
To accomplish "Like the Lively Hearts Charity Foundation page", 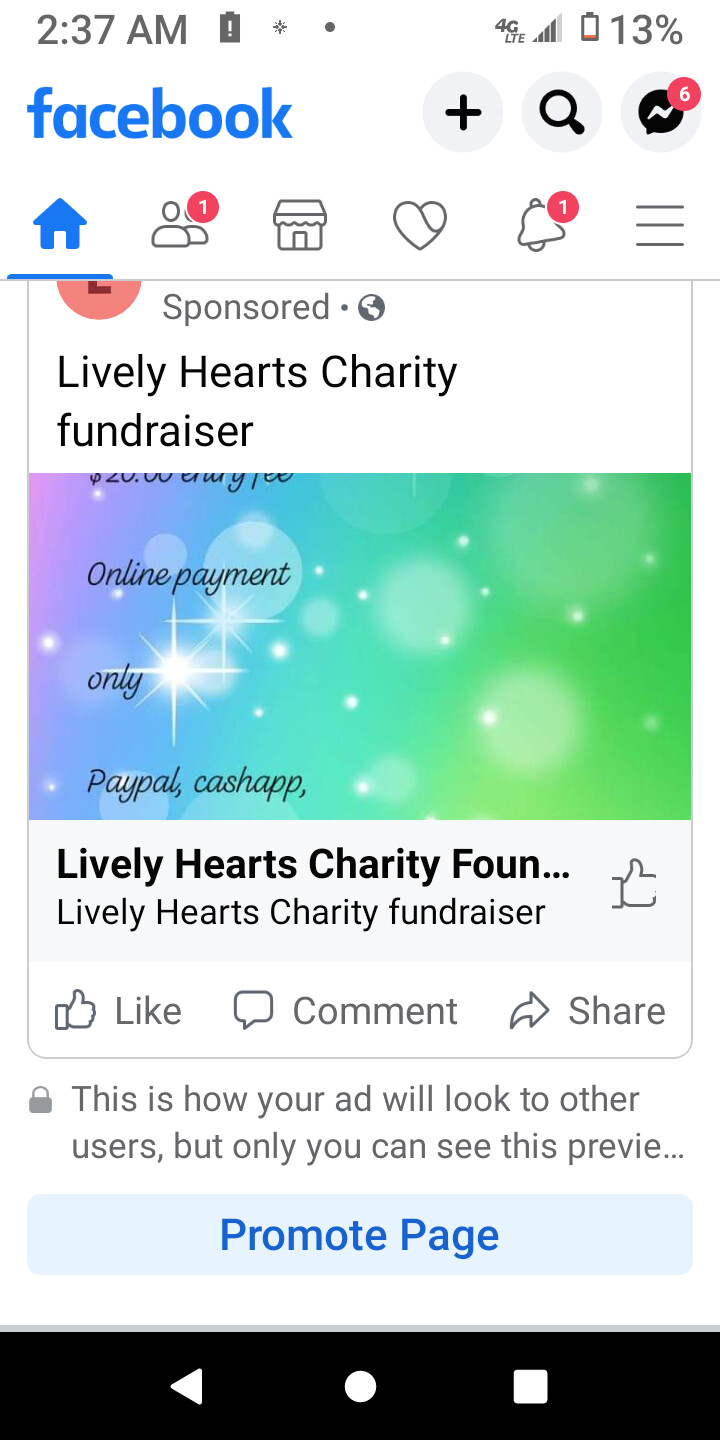I will [634, 885].
